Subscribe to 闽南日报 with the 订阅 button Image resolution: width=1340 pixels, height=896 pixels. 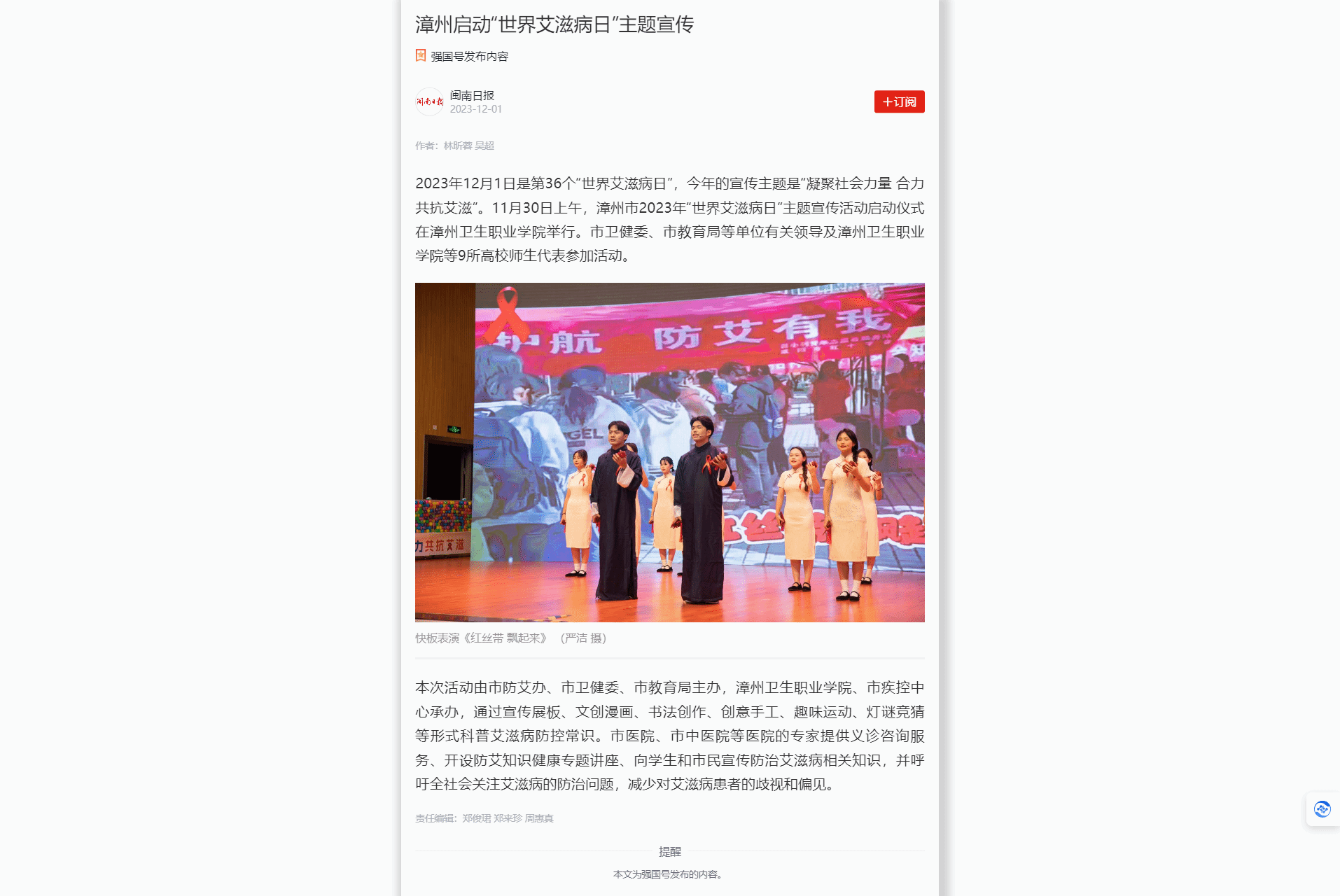(x=899, y=102)
